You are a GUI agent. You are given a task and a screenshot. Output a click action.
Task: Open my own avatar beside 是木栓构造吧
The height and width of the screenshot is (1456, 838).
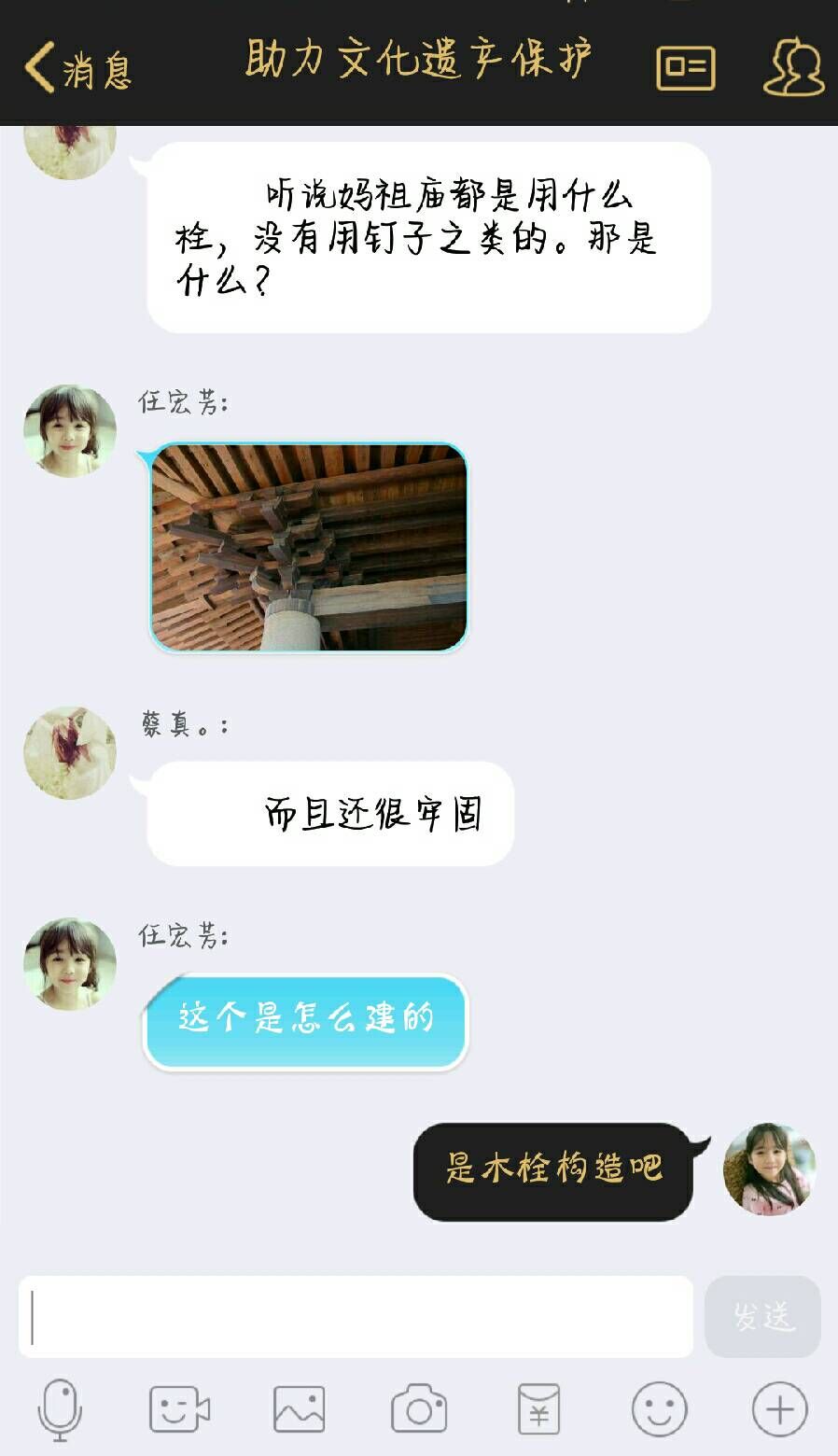click(769, 1169)
